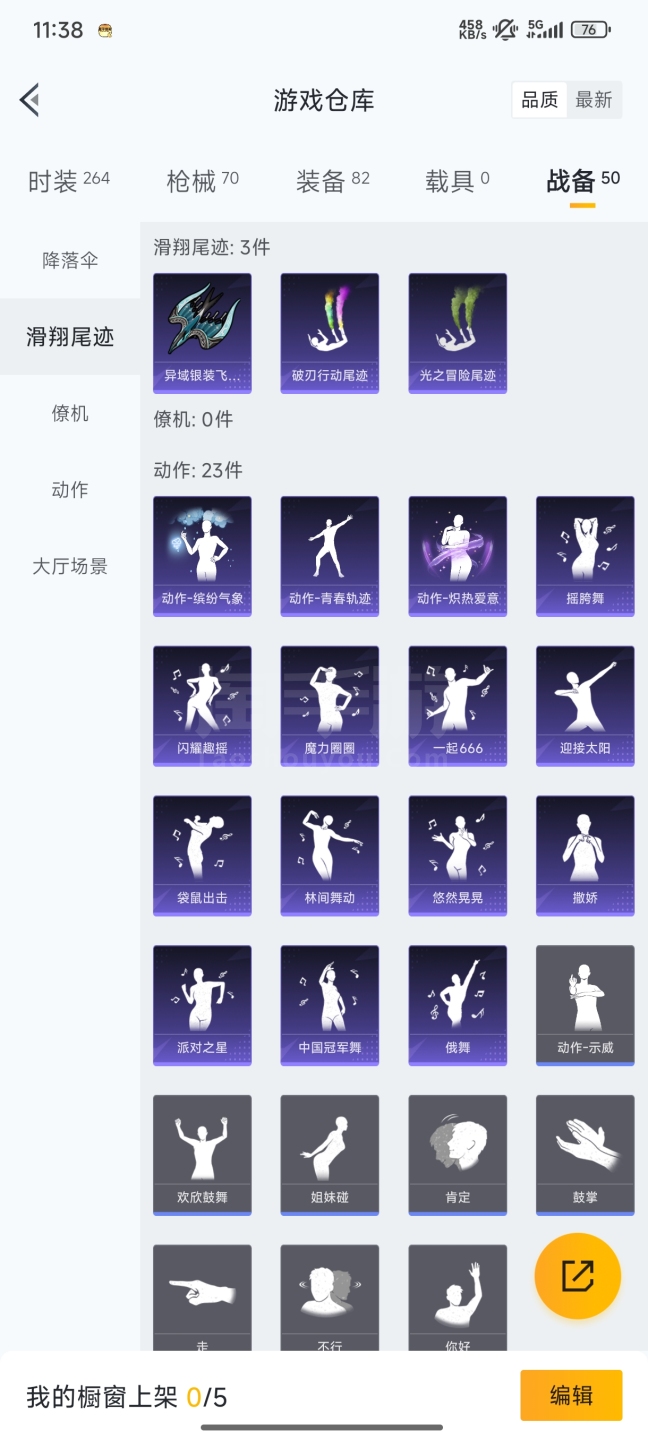Switch to the 装备 tab

tap(332, 181)
